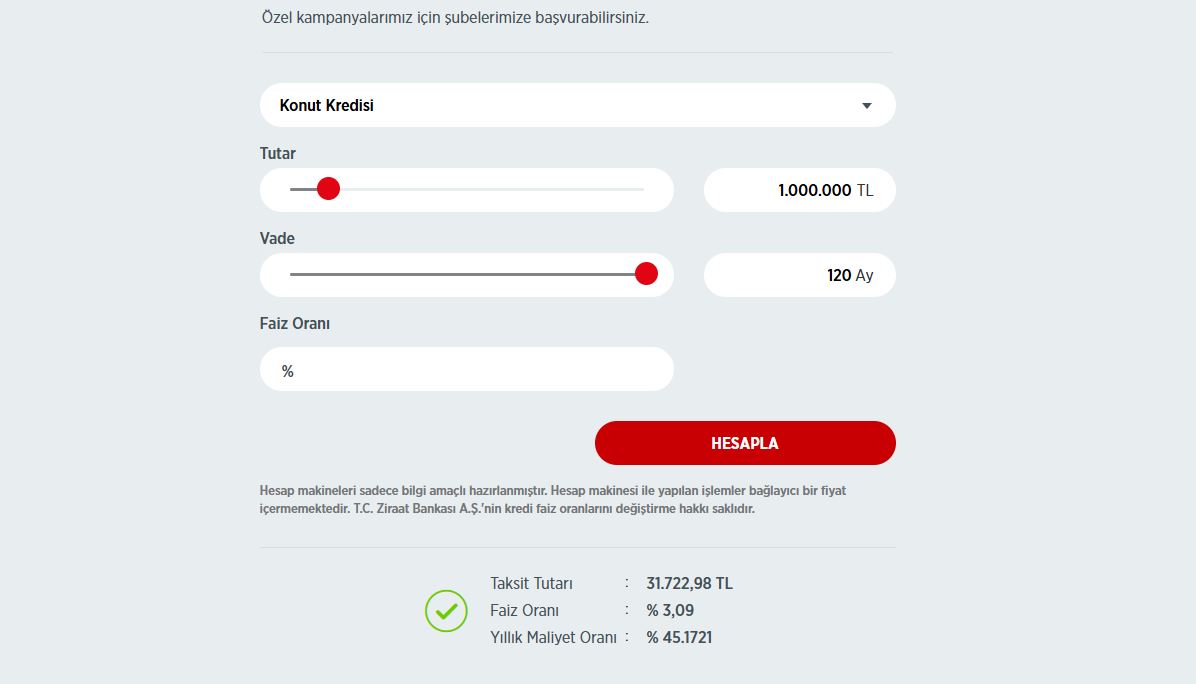Viewport: 1196px width, 684px height.
Task: Edit the 120 Ay term field
Action: coord(799,275)
